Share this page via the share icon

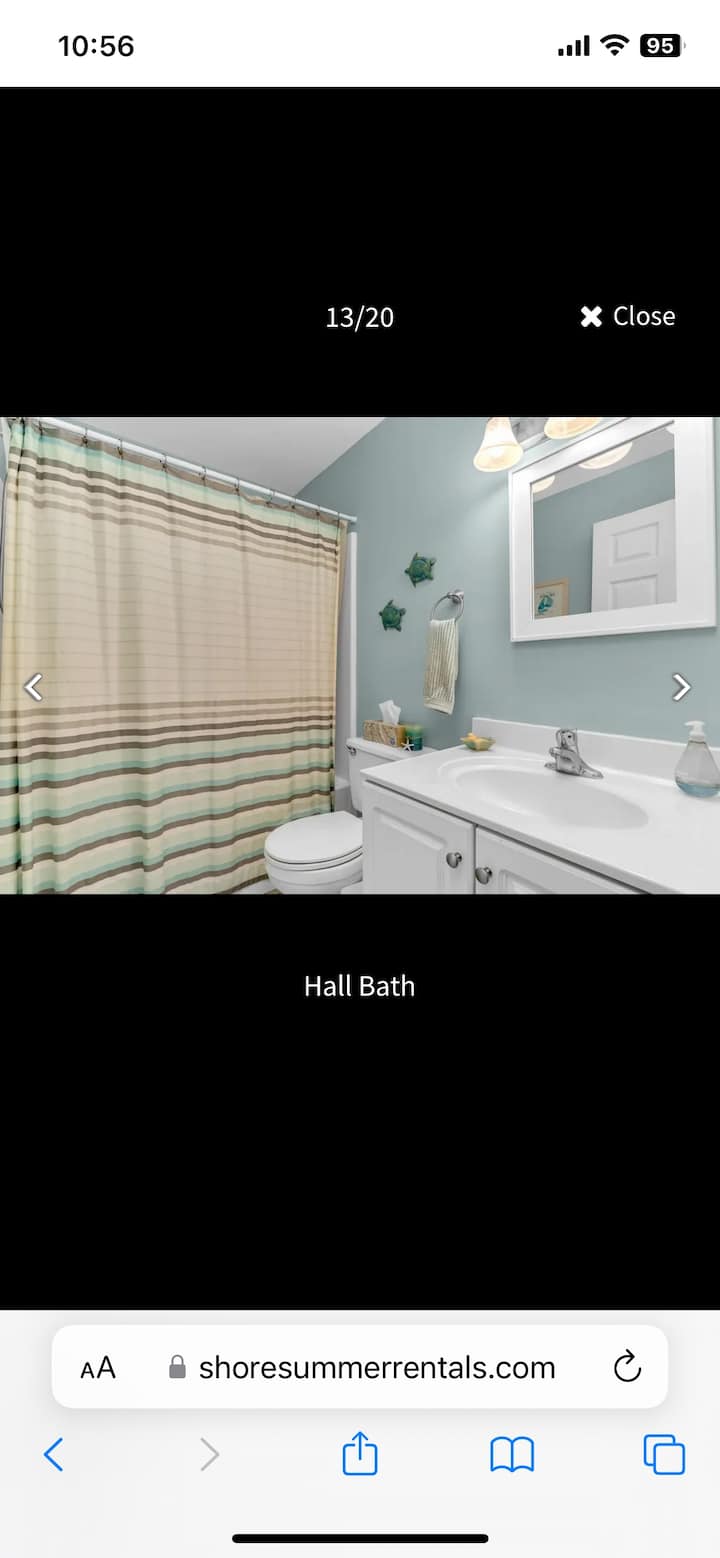[360, 1454]
